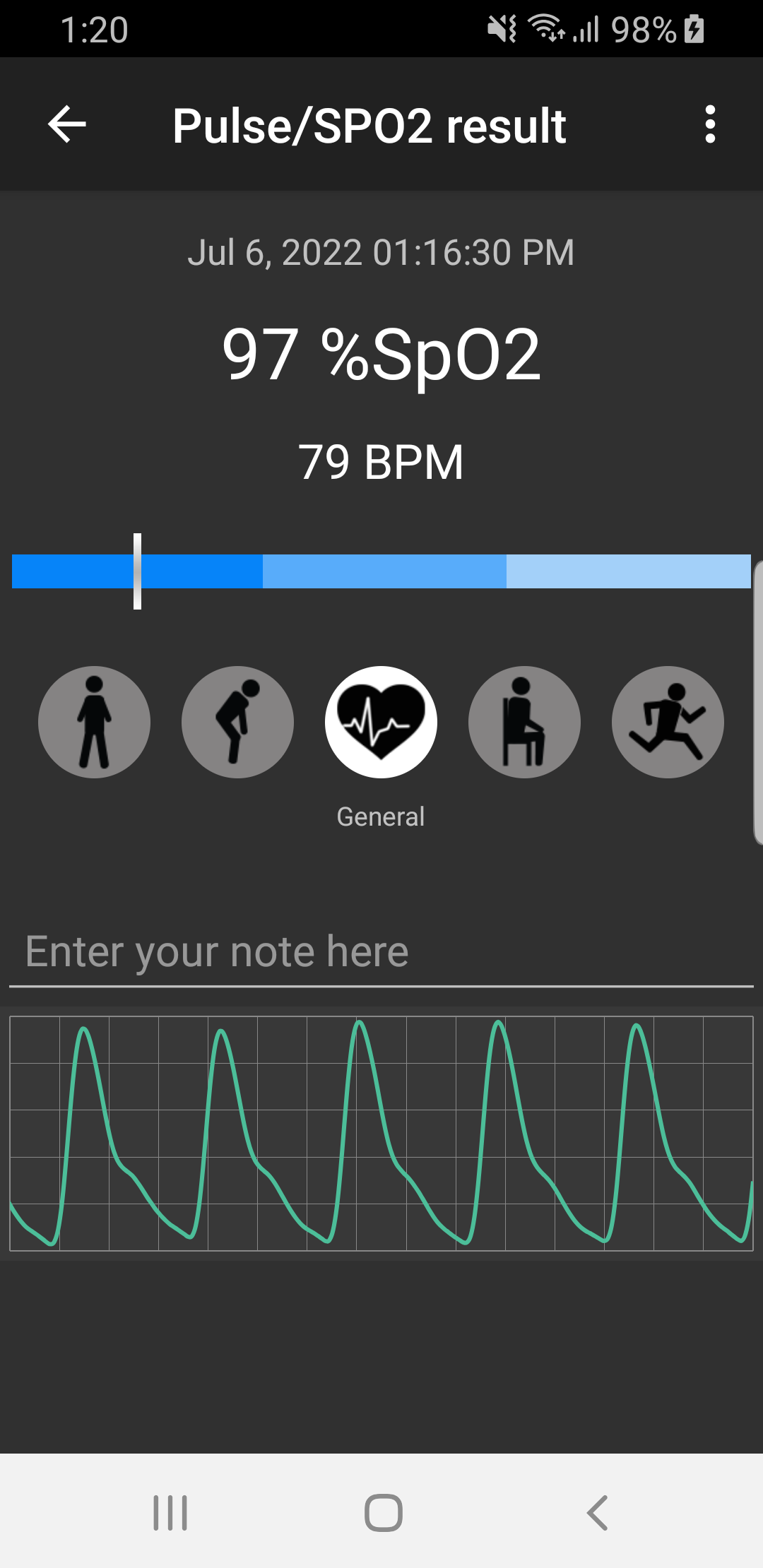
Task: Select the General heart tag
Action: pyautogui.click(x=381, y=722)
